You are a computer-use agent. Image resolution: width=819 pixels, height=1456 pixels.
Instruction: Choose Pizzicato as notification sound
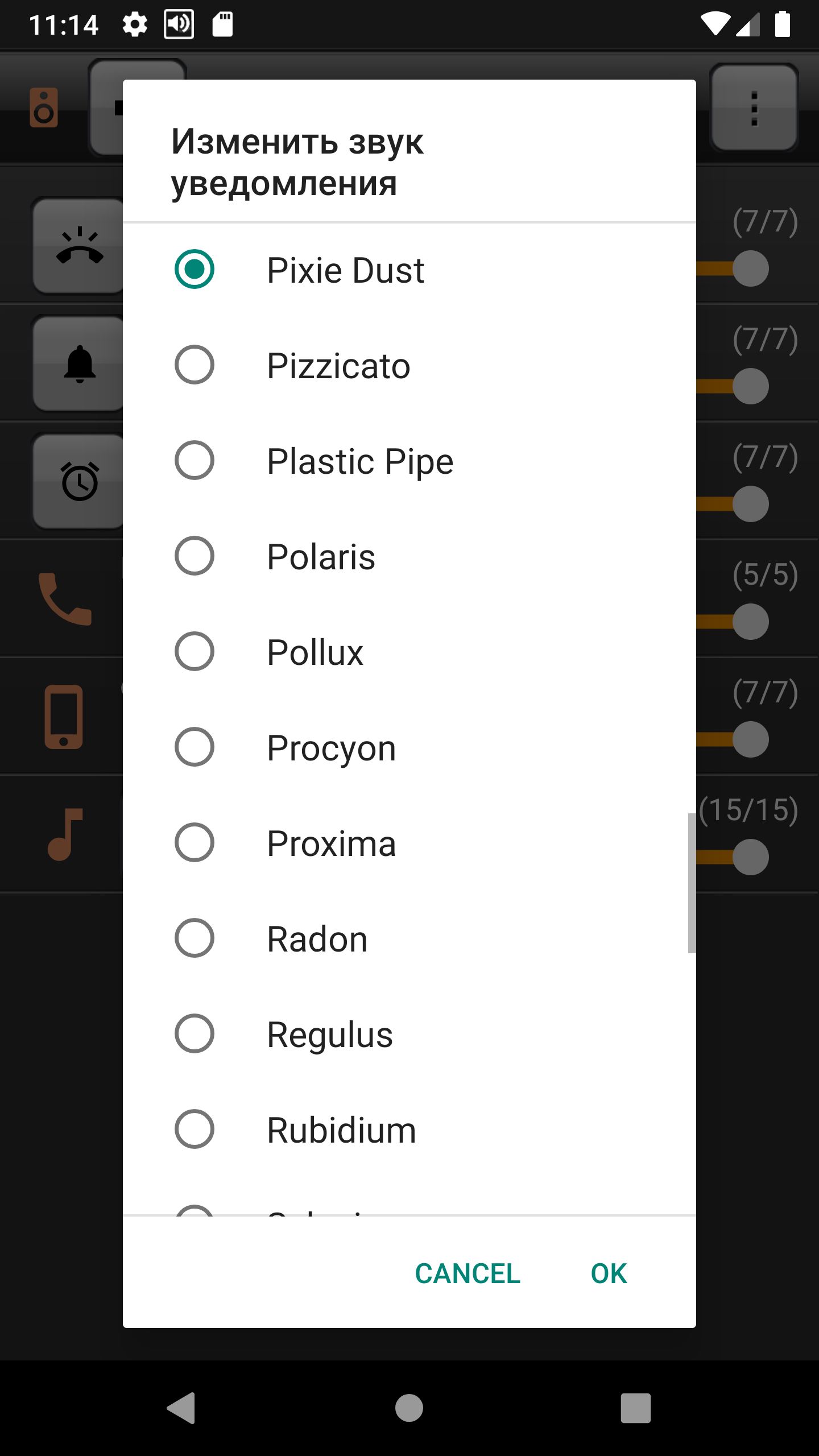(x=409, y=365)
